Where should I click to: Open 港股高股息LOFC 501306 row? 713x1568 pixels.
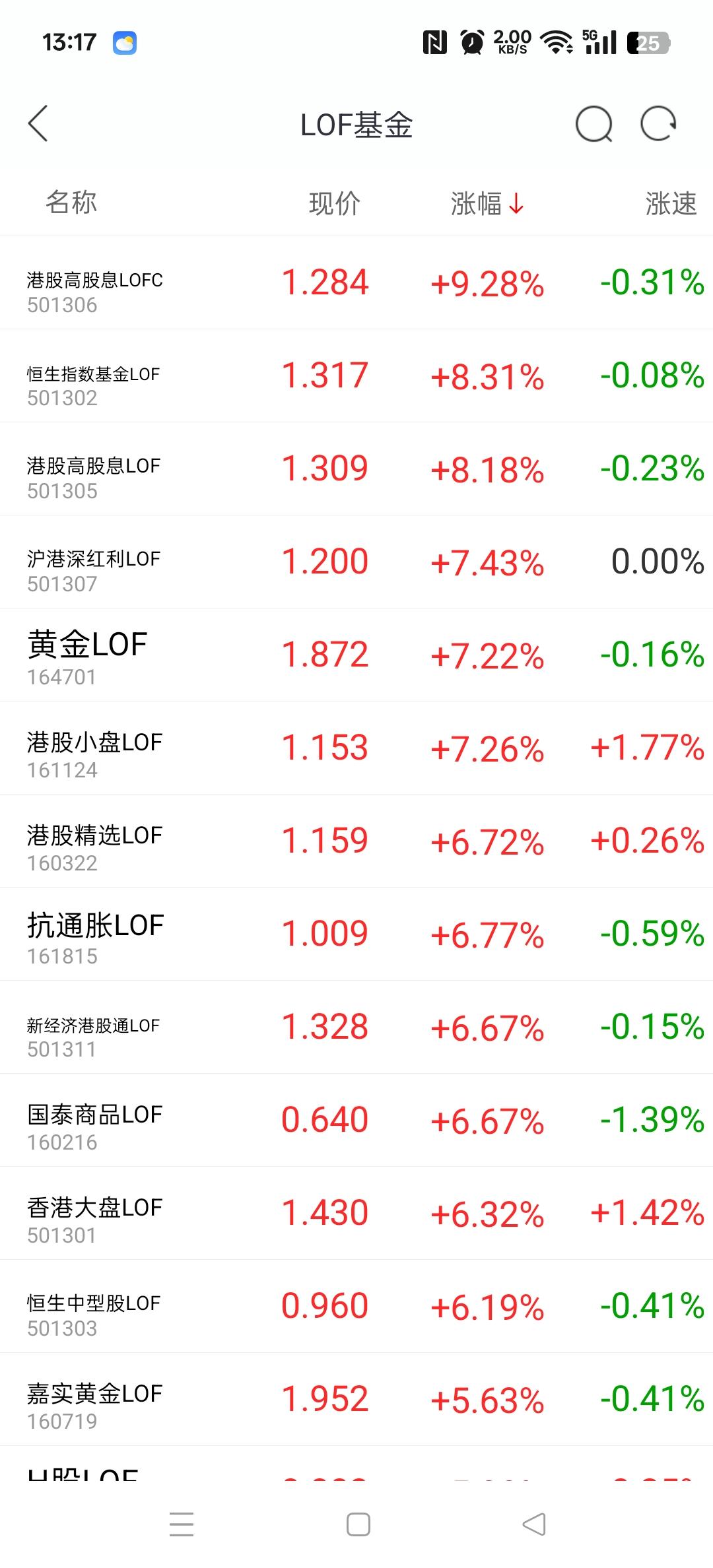(x=356, y=282)
